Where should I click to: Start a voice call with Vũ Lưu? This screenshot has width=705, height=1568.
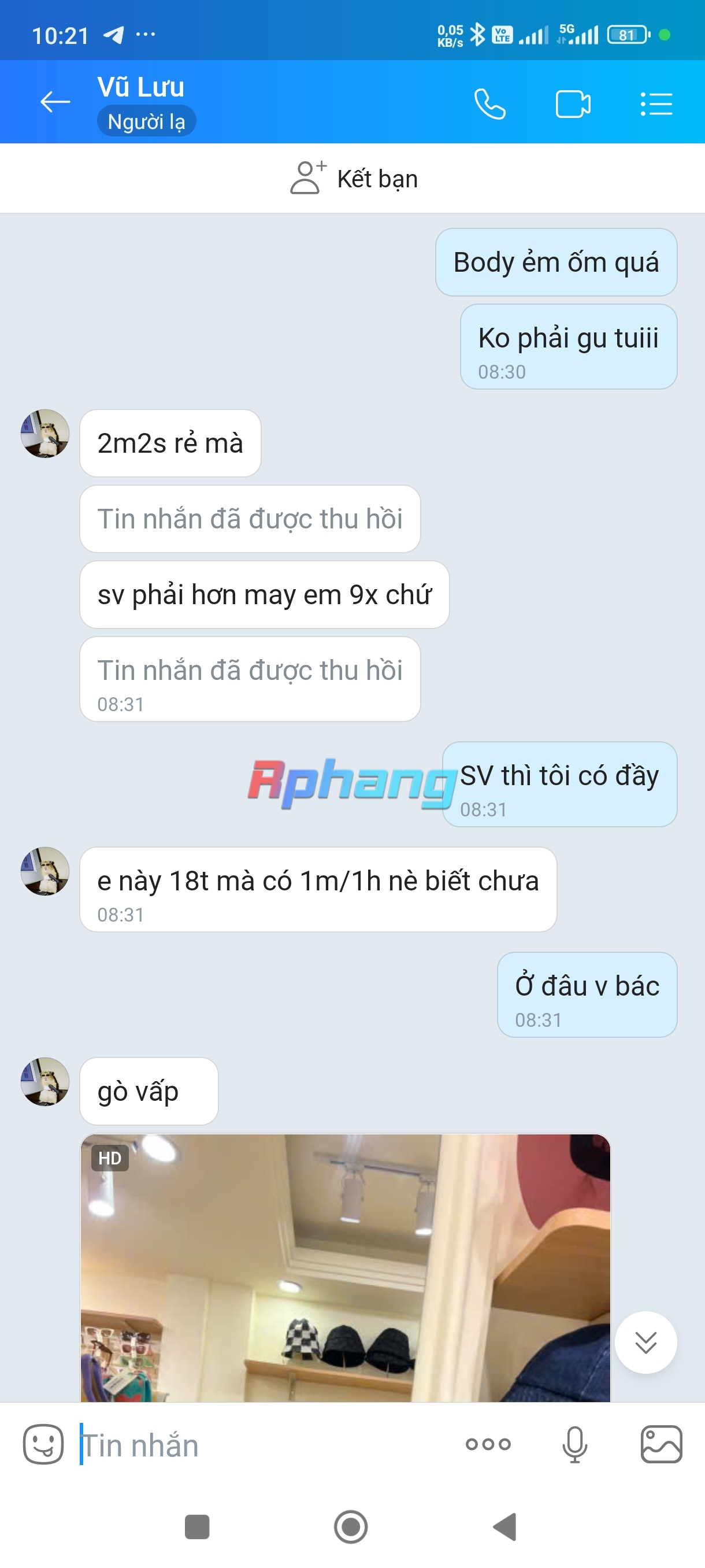489,103
